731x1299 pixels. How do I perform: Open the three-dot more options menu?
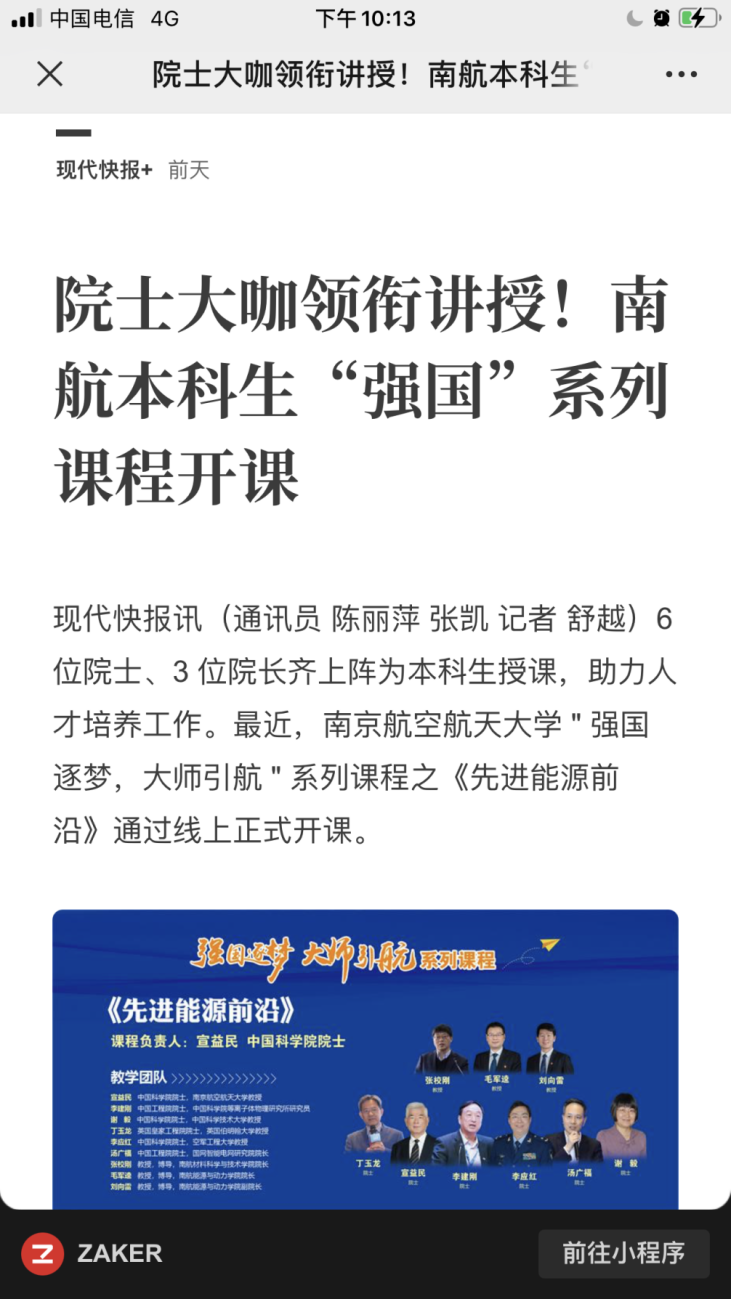pyautogui.click(x=681, y=75)
